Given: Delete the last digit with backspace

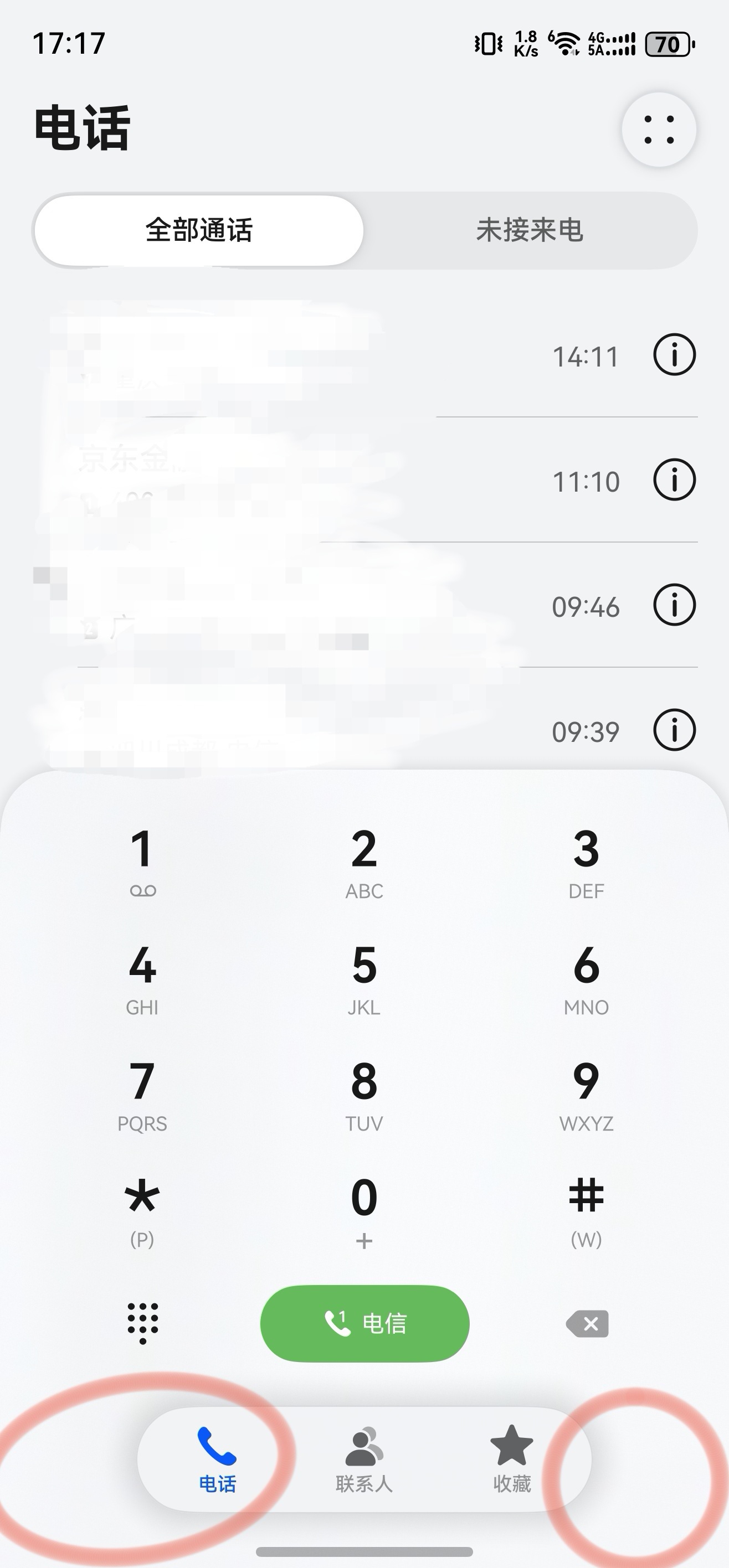Looking at the screenshot, I should (587, 1324).
